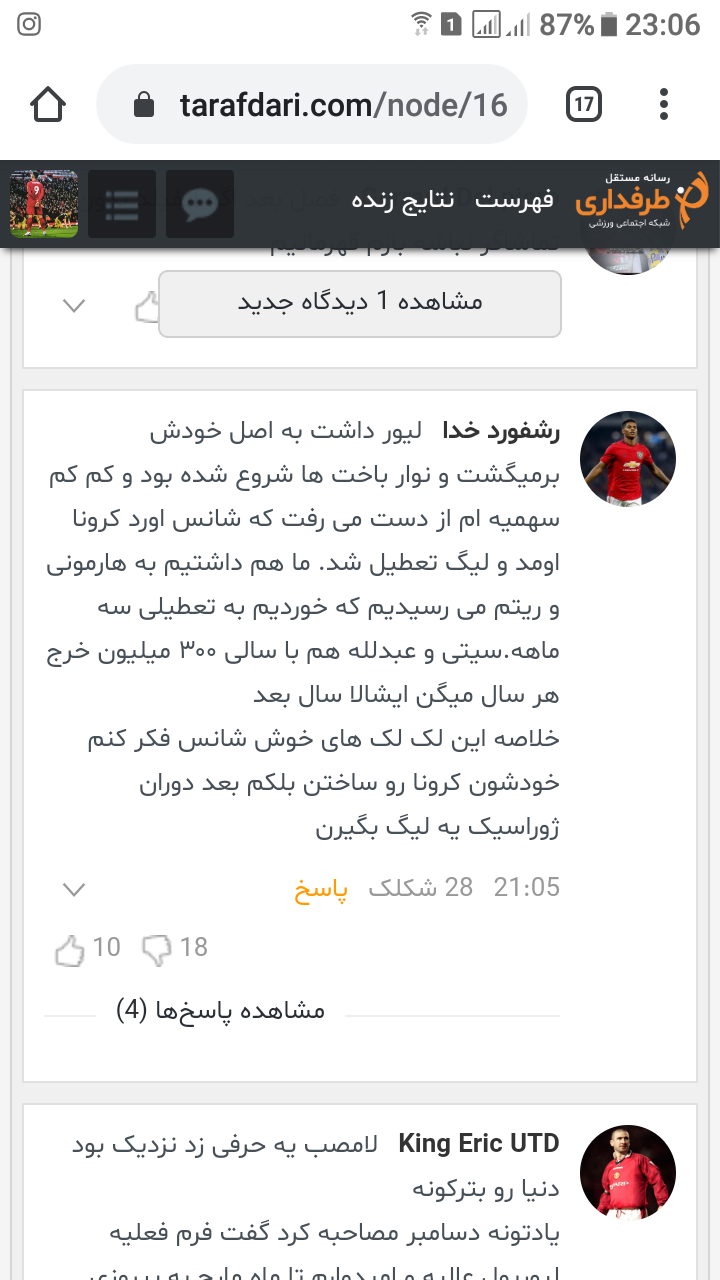Reply via پاسخ under رشفورد خدا's comment
720x1280 pixels.
point(321,888)
